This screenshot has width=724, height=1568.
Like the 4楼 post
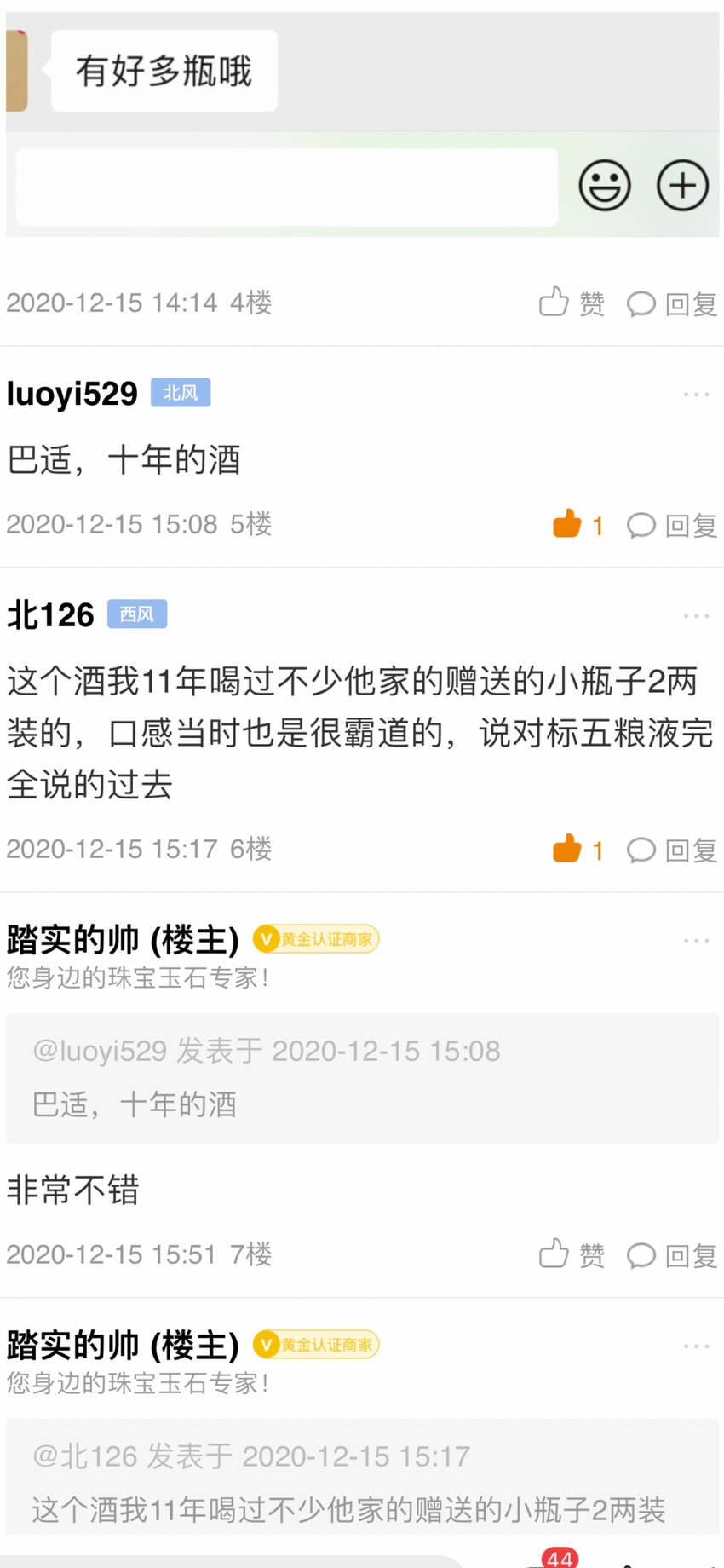coord(572,303)
